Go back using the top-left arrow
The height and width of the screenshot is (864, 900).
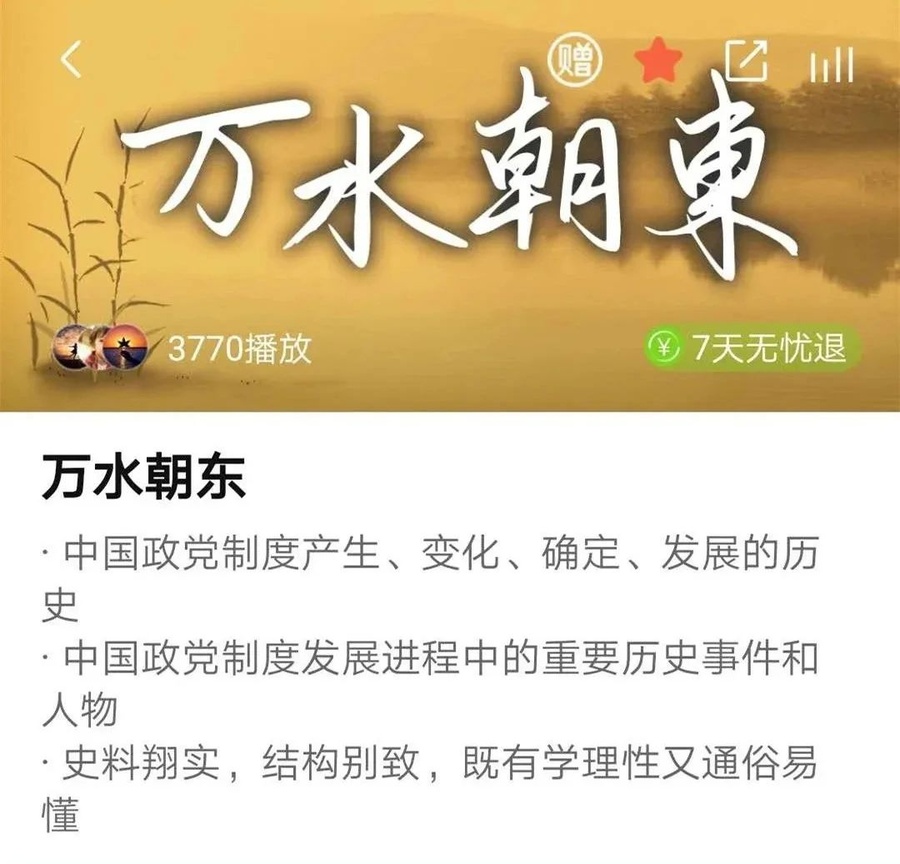71,61
